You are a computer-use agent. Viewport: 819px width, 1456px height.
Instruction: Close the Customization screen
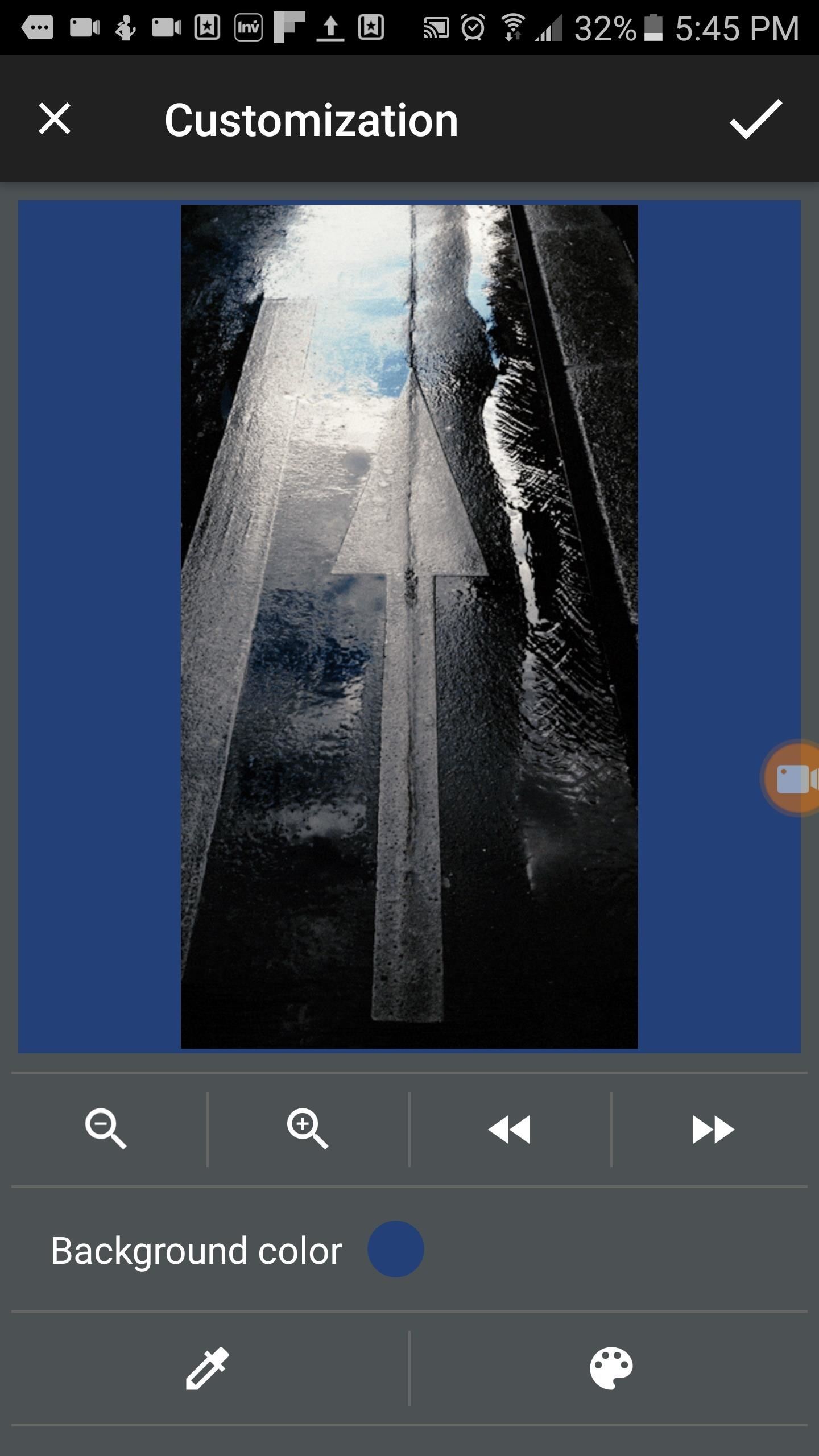[x=55, y=119]
